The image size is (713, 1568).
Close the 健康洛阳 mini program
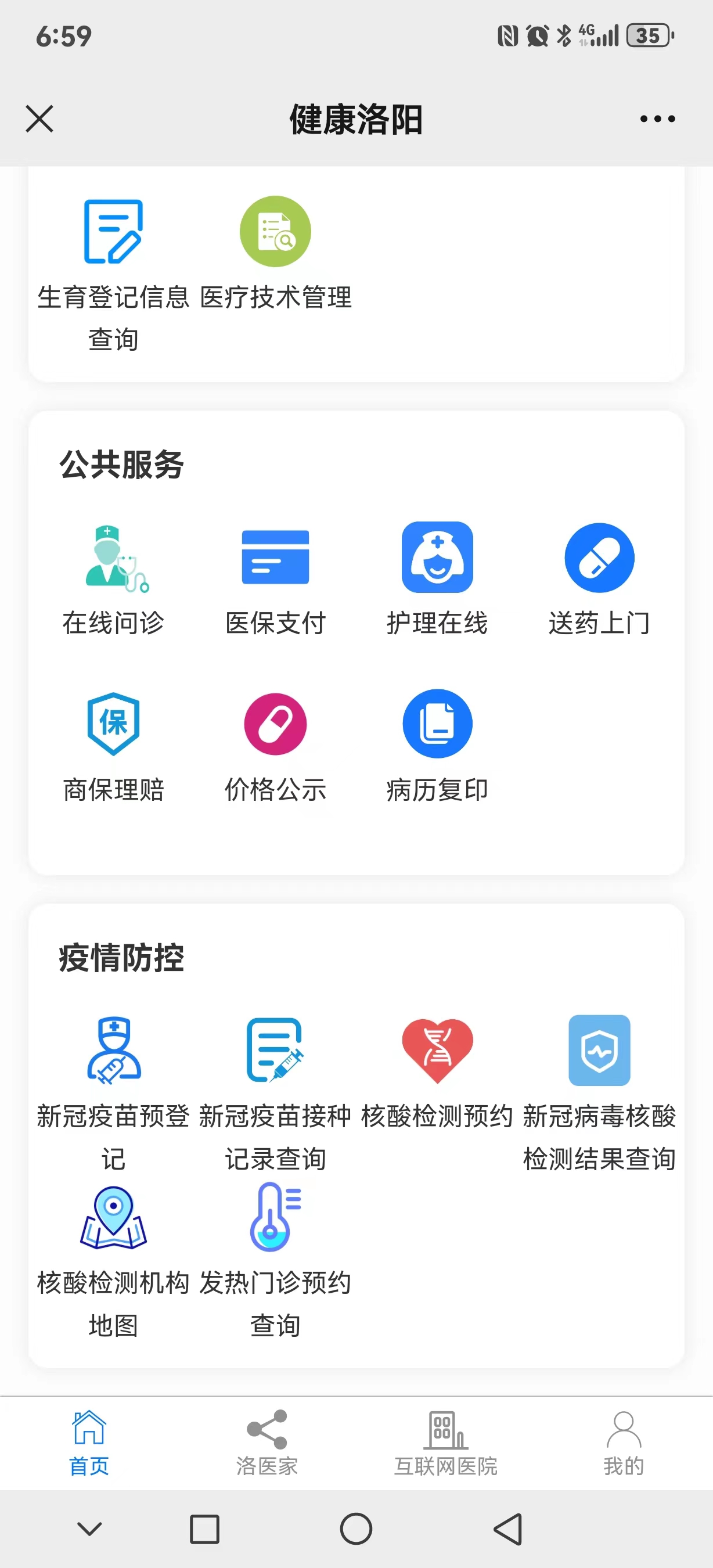pos(39,118)
